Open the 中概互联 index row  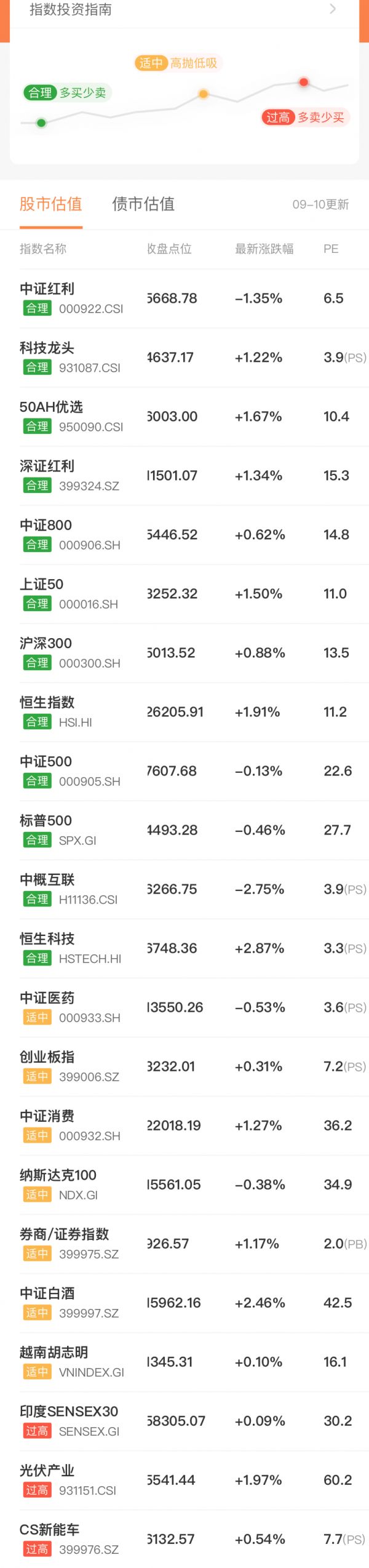point(184,889)
